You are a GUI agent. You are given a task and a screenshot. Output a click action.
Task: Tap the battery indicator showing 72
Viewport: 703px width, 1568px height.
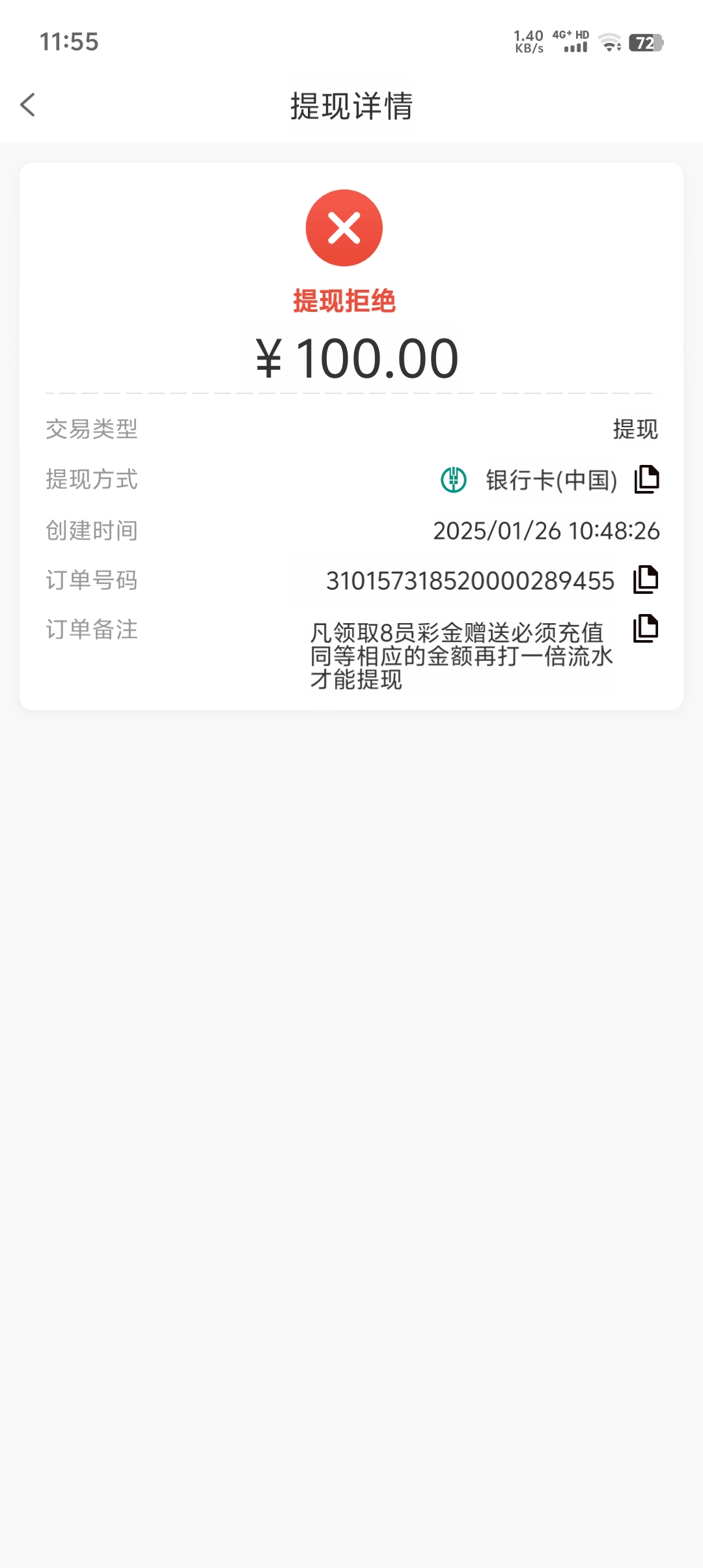pos(644,43)
